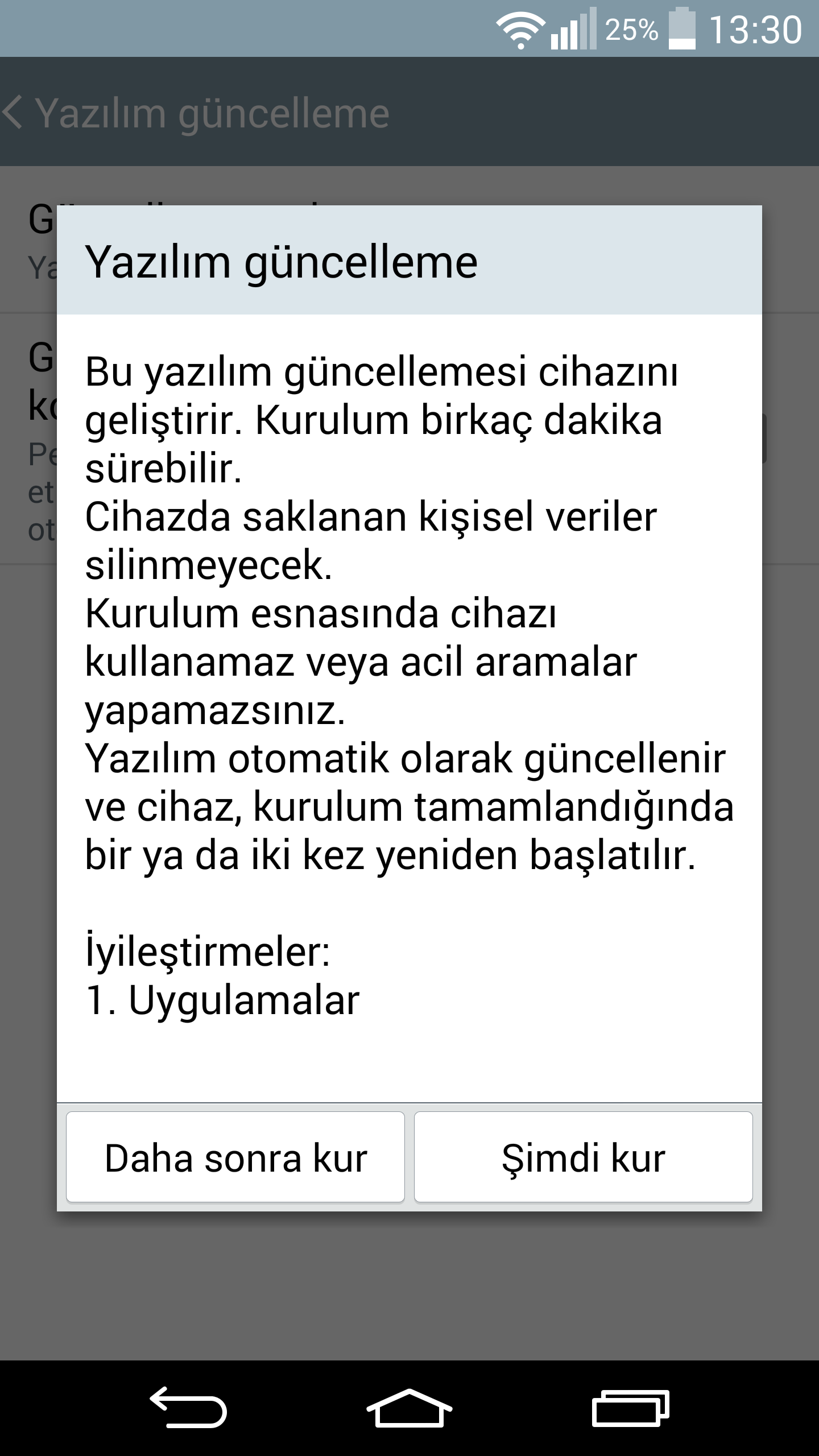819x1456 pixels.
Task: Tap the 'Şimdi kur' button
Action: 583,1157
